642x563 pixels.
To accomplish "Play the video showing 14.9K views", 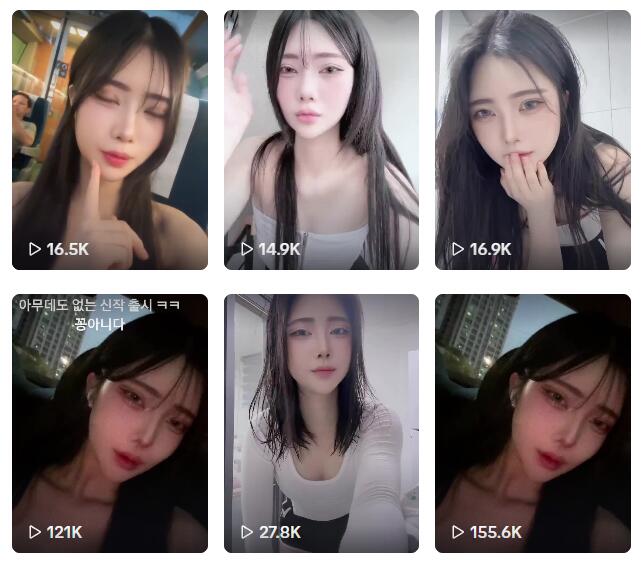I will 321,140.
